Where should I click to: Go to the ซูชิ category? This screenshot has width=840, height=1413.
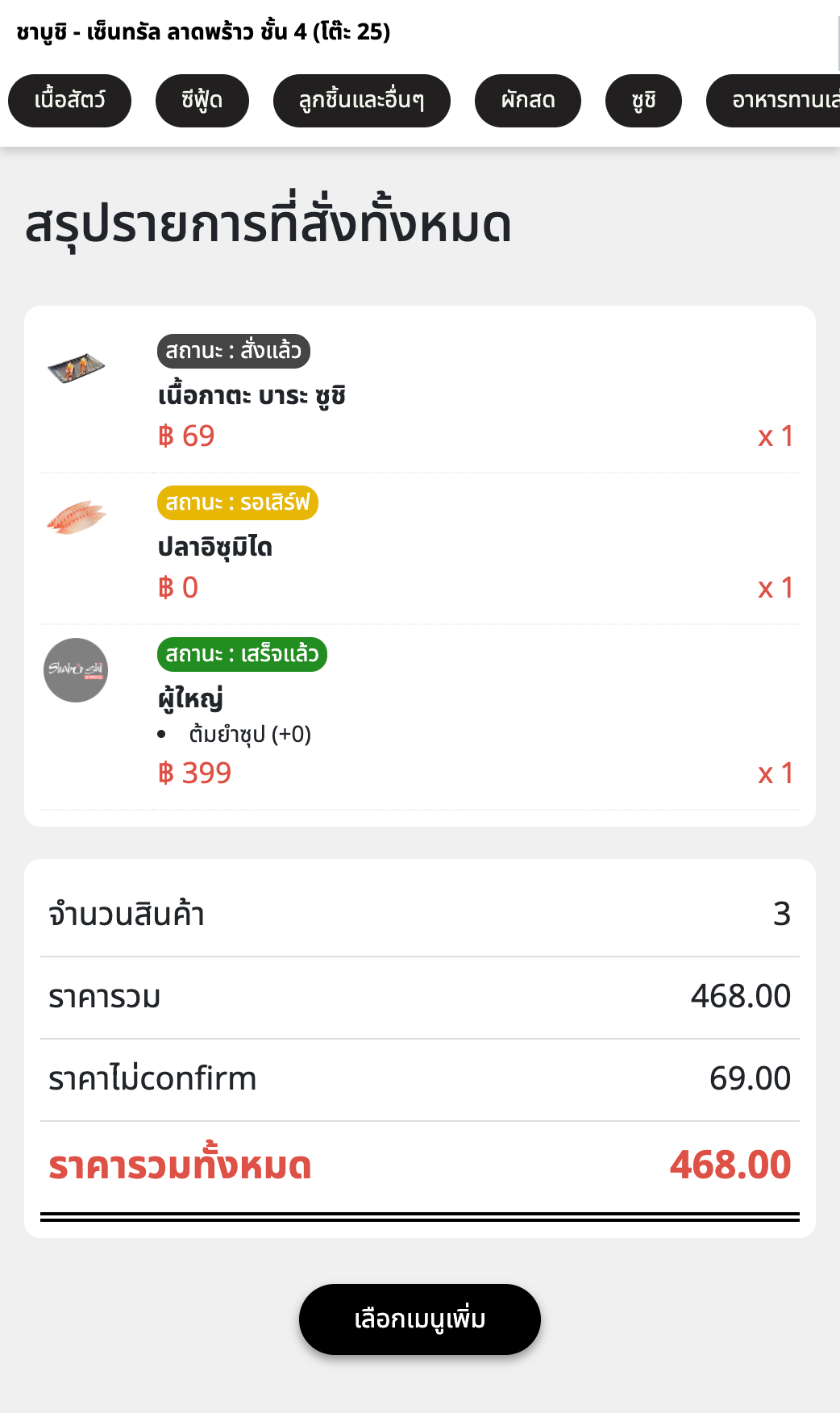pos(643,101)
